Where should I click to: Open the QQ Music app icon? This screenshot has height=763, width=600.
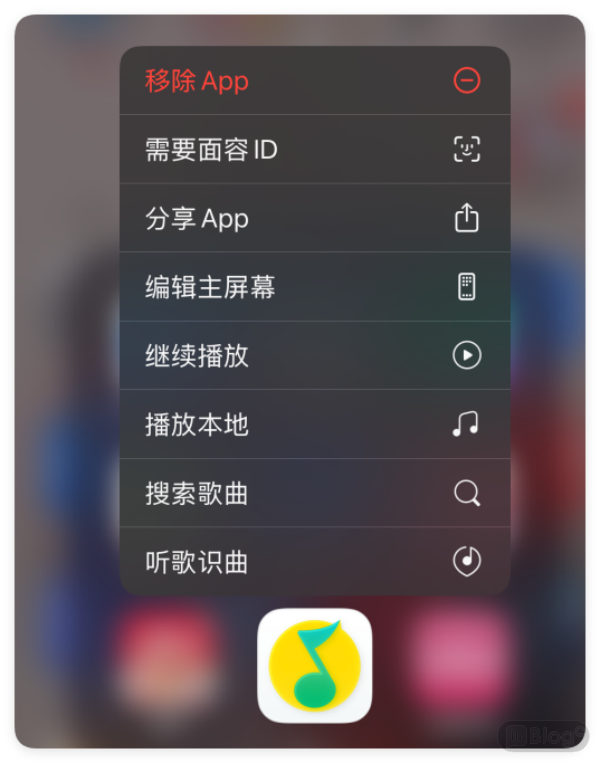(x=315, y=665)
